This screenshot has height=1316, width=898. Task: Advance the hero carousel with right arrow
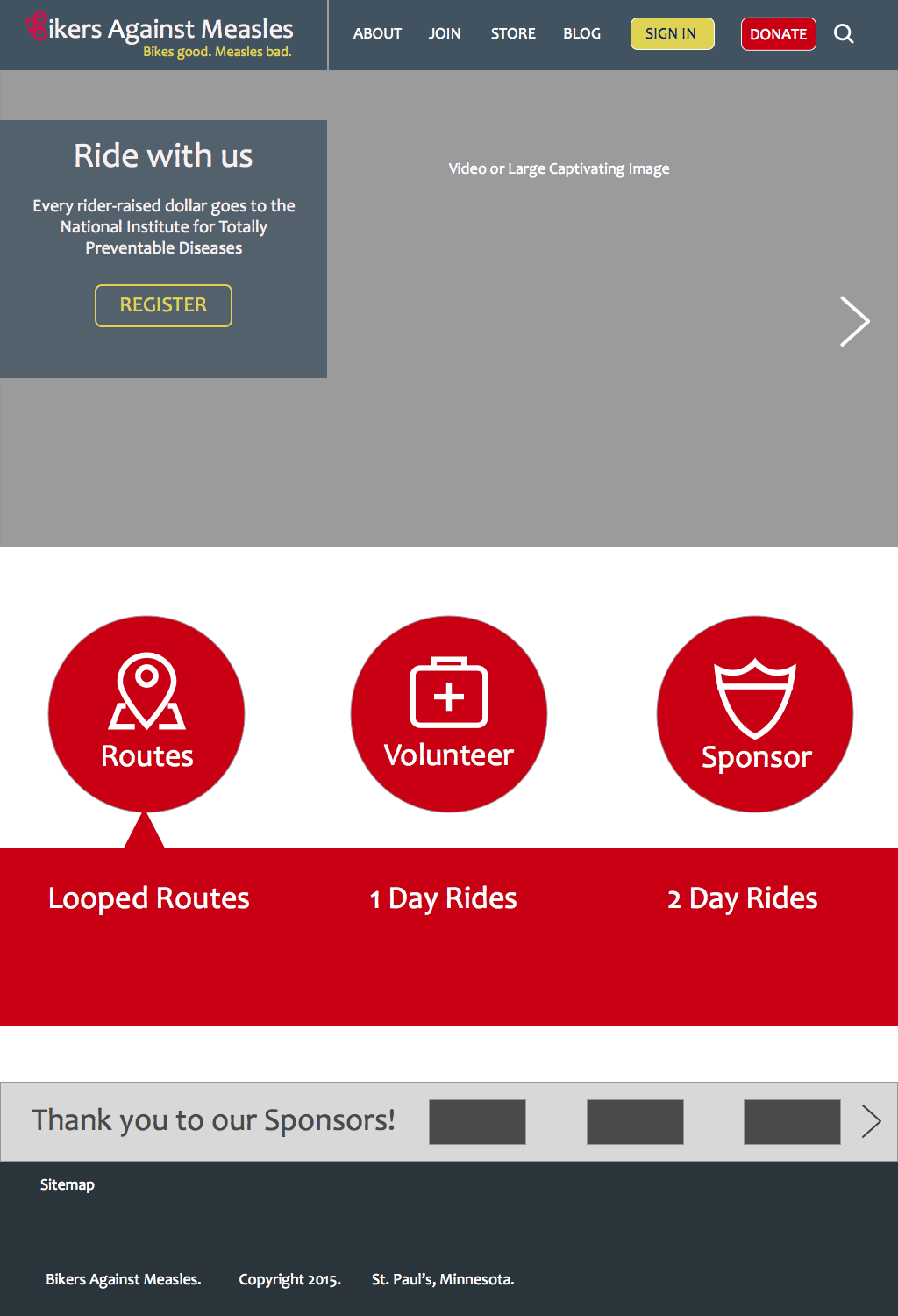coord(854,321)
